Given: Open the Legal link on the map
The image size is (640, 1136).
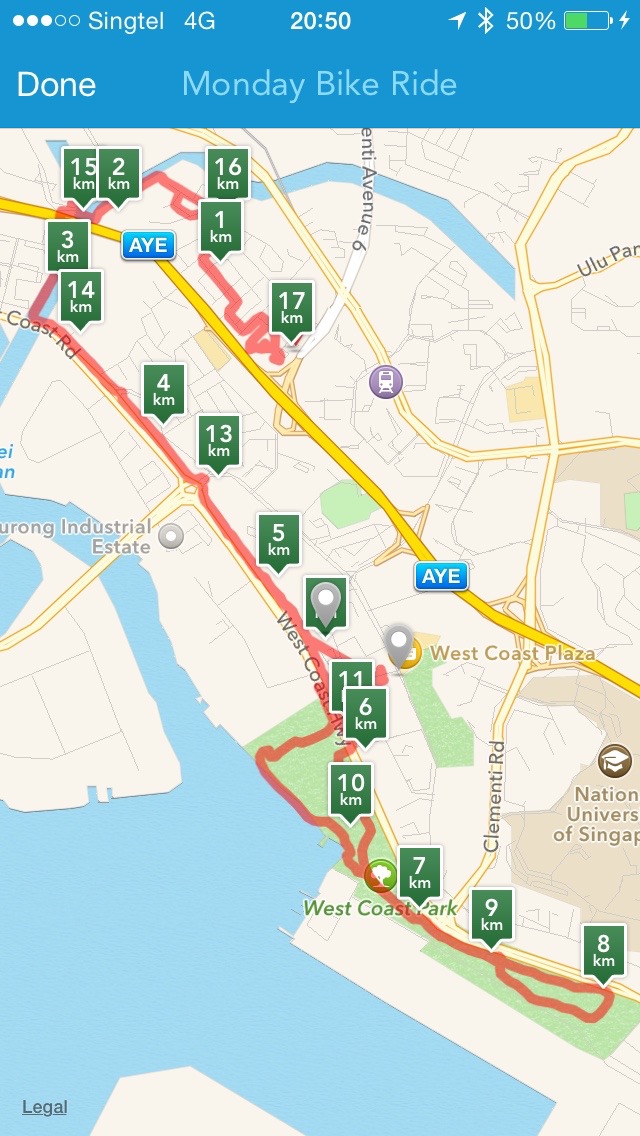Looking at the screenshot, I should (45, 1107).
